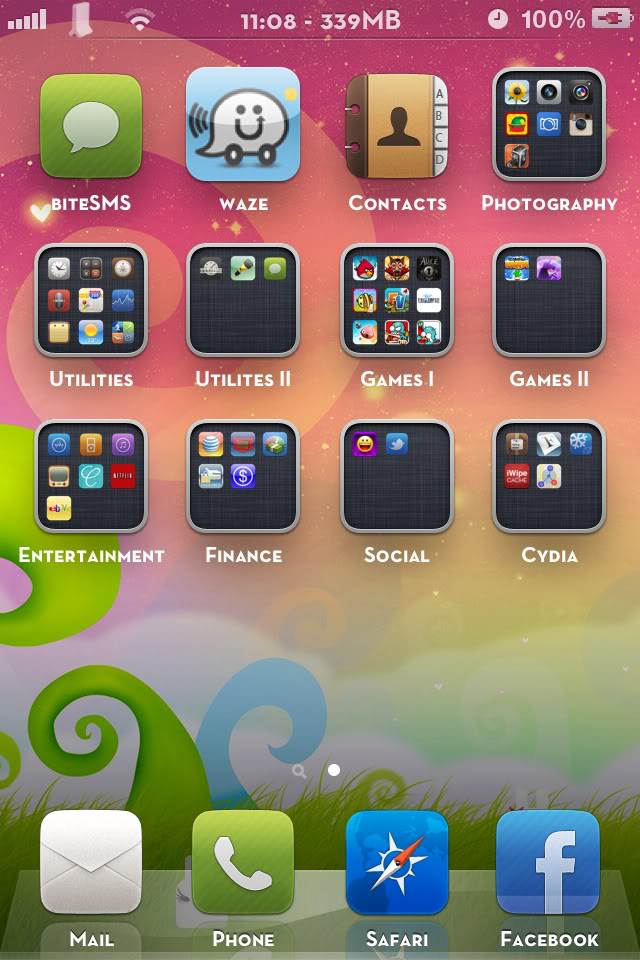640x960 pixels.
Task: Launch Phone from the dock
Action: (x=243, y=862)
